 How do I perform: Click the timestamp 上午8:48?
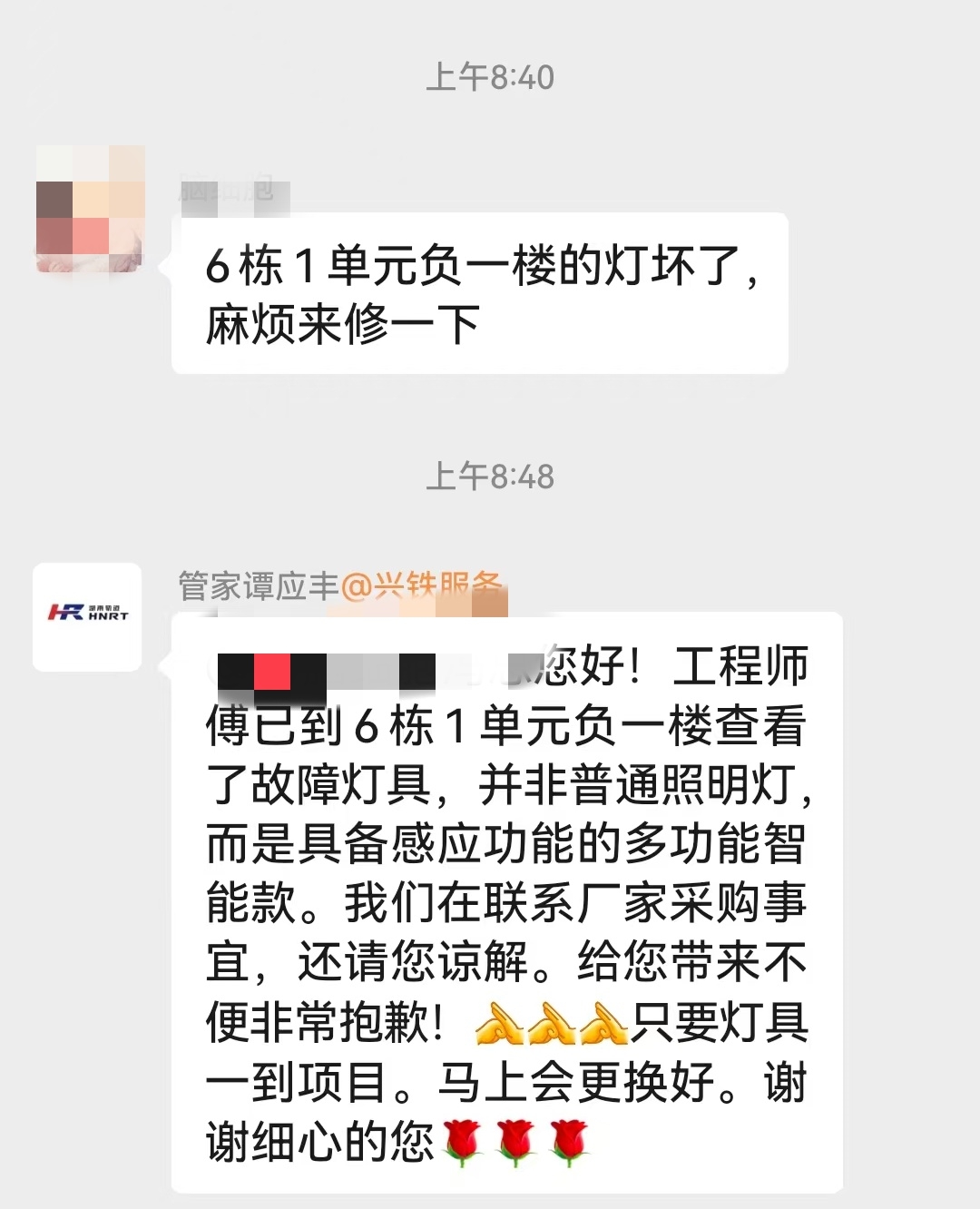(x=490, y=472)
